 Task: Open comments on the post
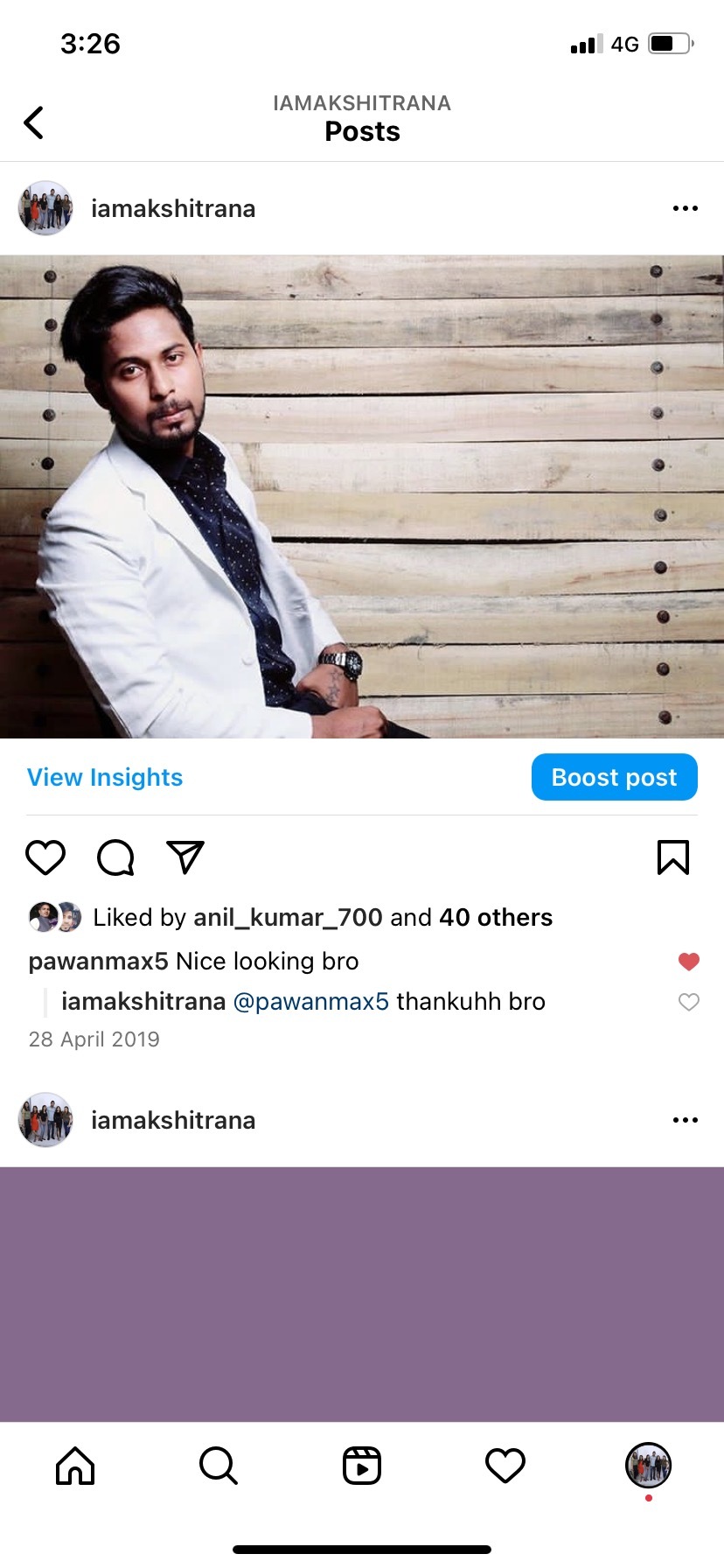click(115, 857)
